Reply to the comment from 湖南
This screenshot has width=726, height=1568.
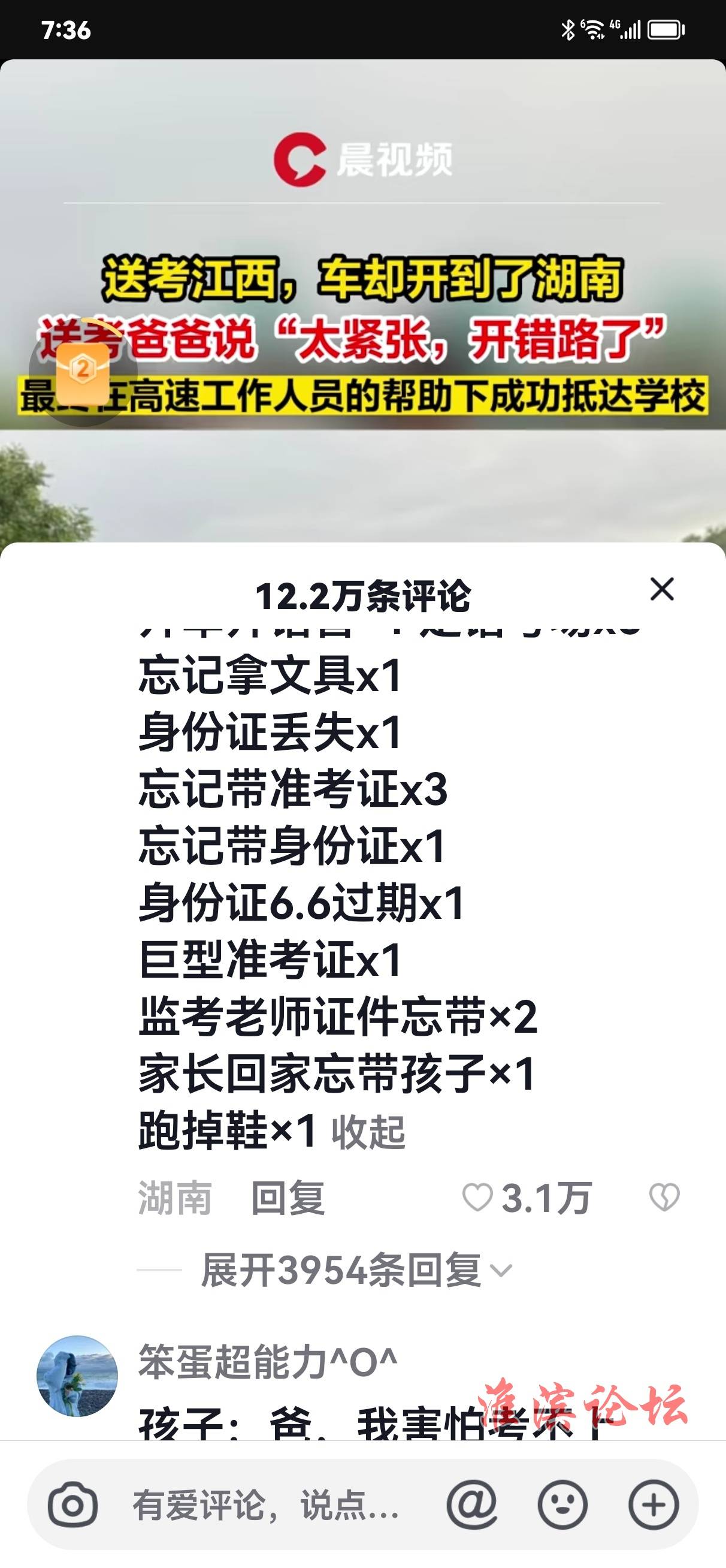pyautogui.click(x=288, y=1198)
